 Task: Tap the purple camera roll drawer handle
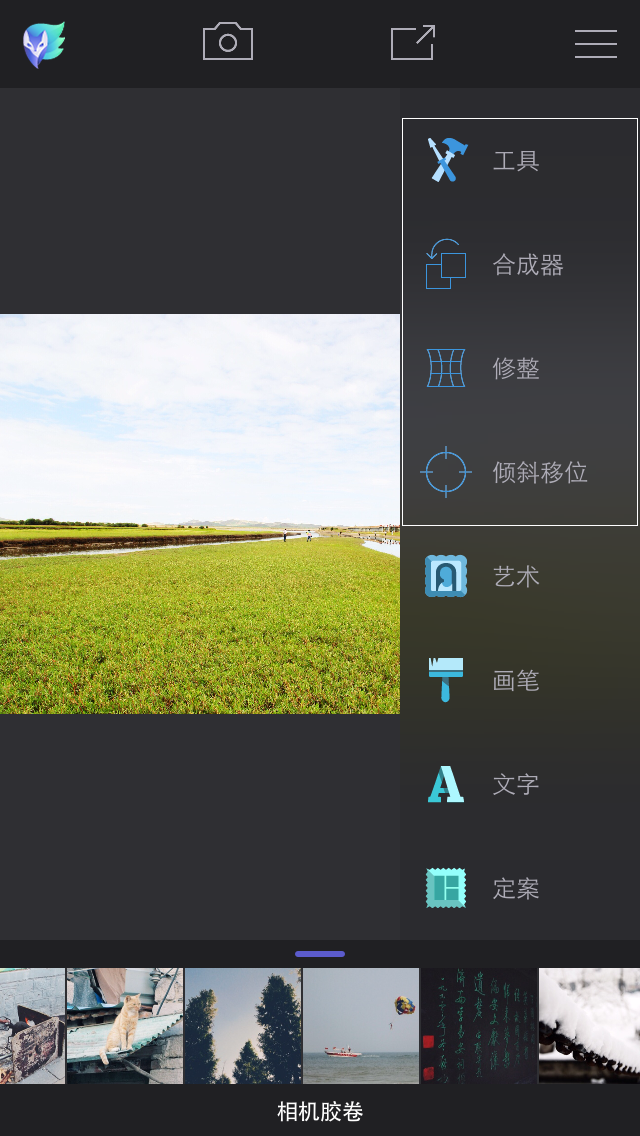(320, 954)
